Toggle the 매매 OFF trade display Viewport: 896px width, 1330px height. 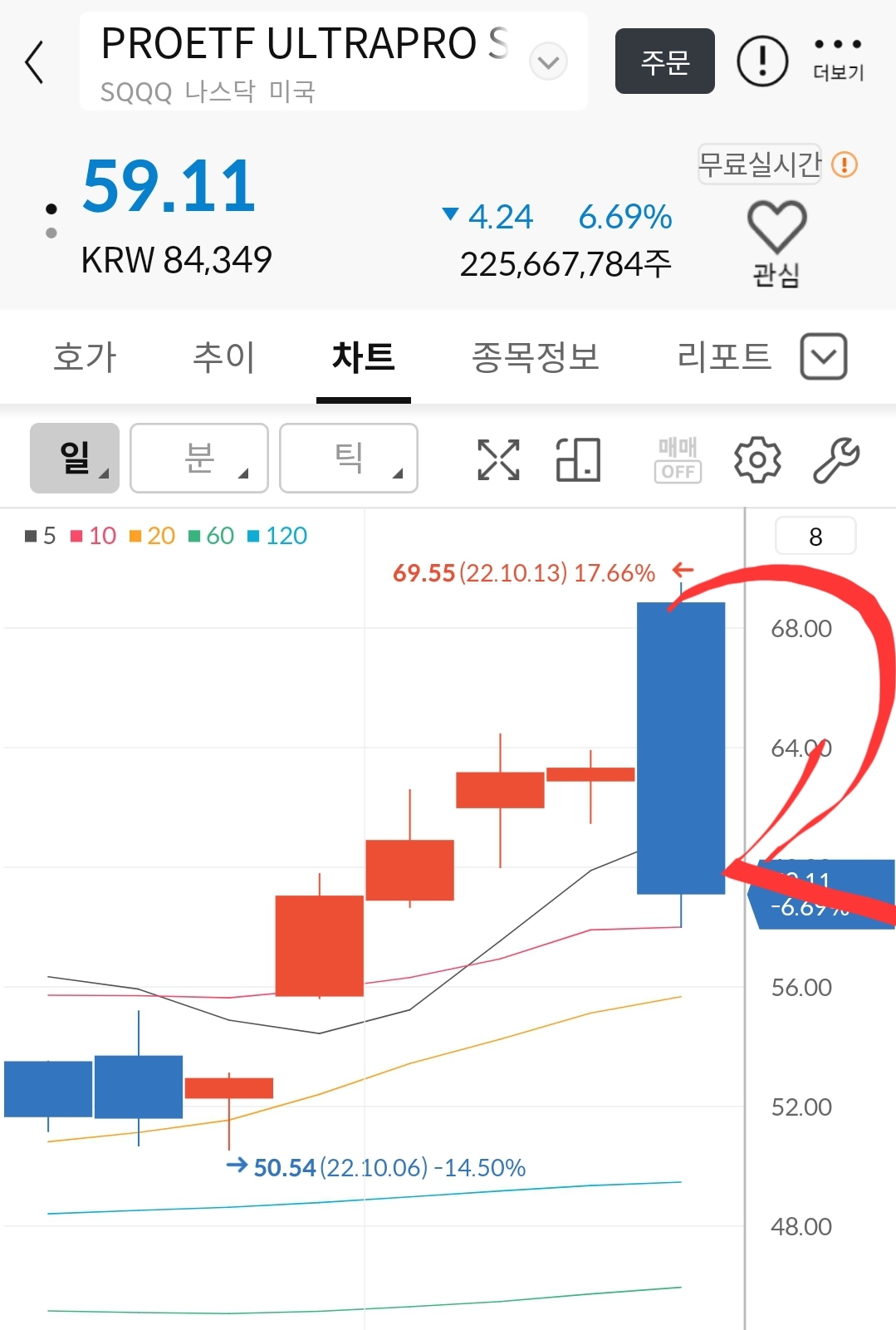pos(678,460)
